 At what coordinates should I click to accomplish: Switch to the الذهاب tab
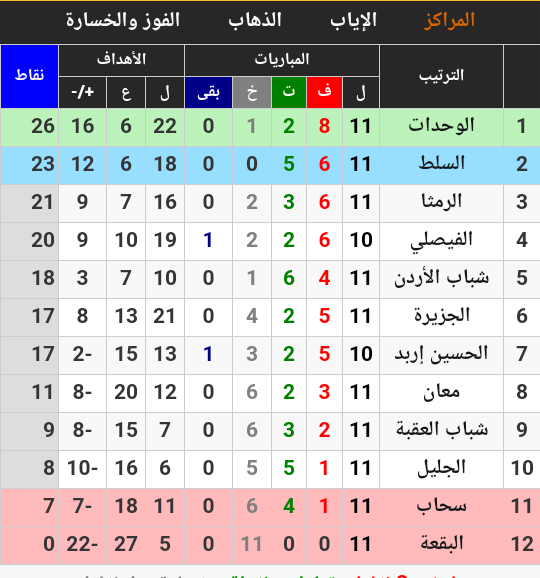click(x=255, y=20)
